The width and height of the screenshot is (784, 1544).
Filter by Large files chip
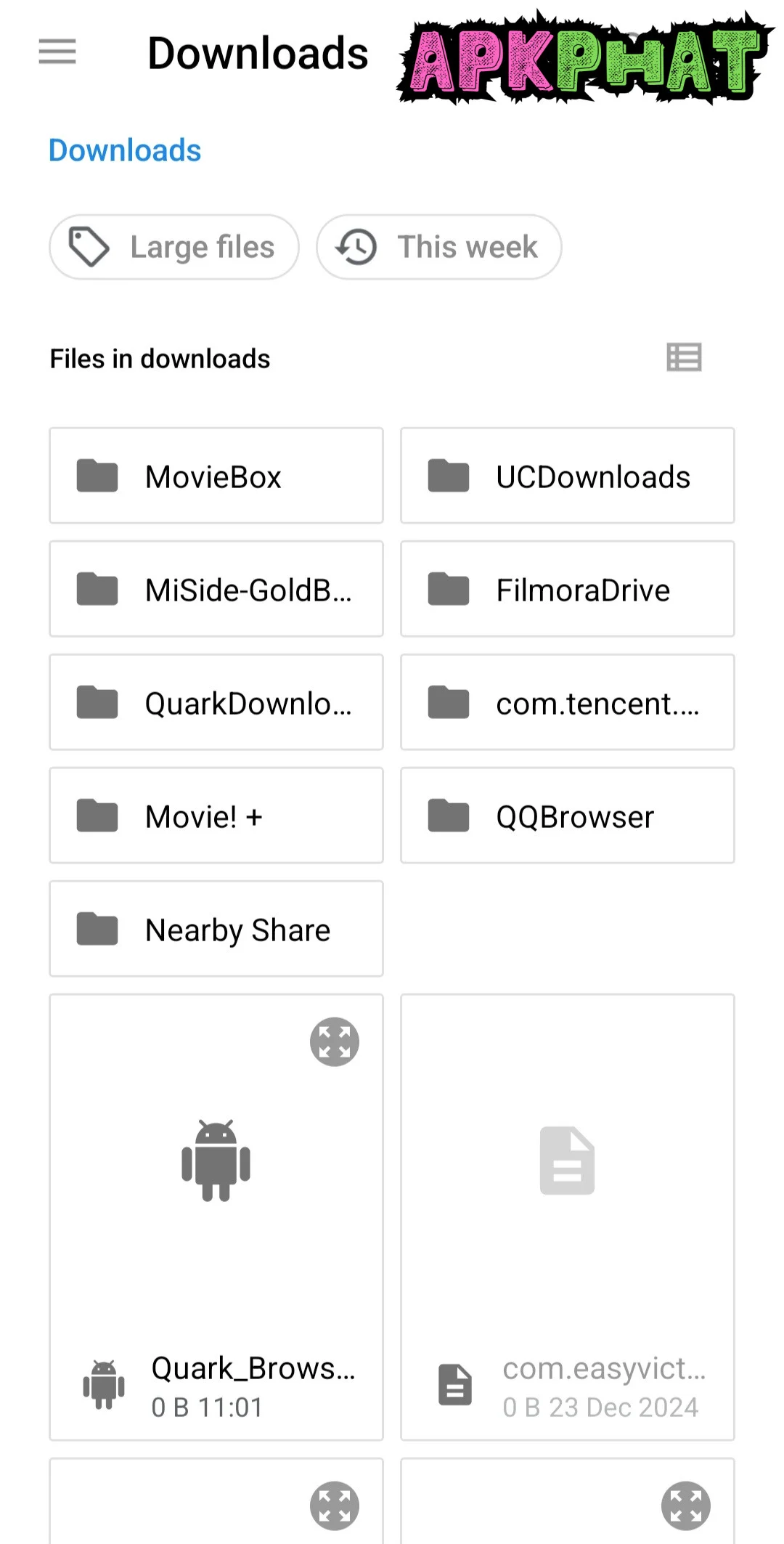[x=174, y=247]
